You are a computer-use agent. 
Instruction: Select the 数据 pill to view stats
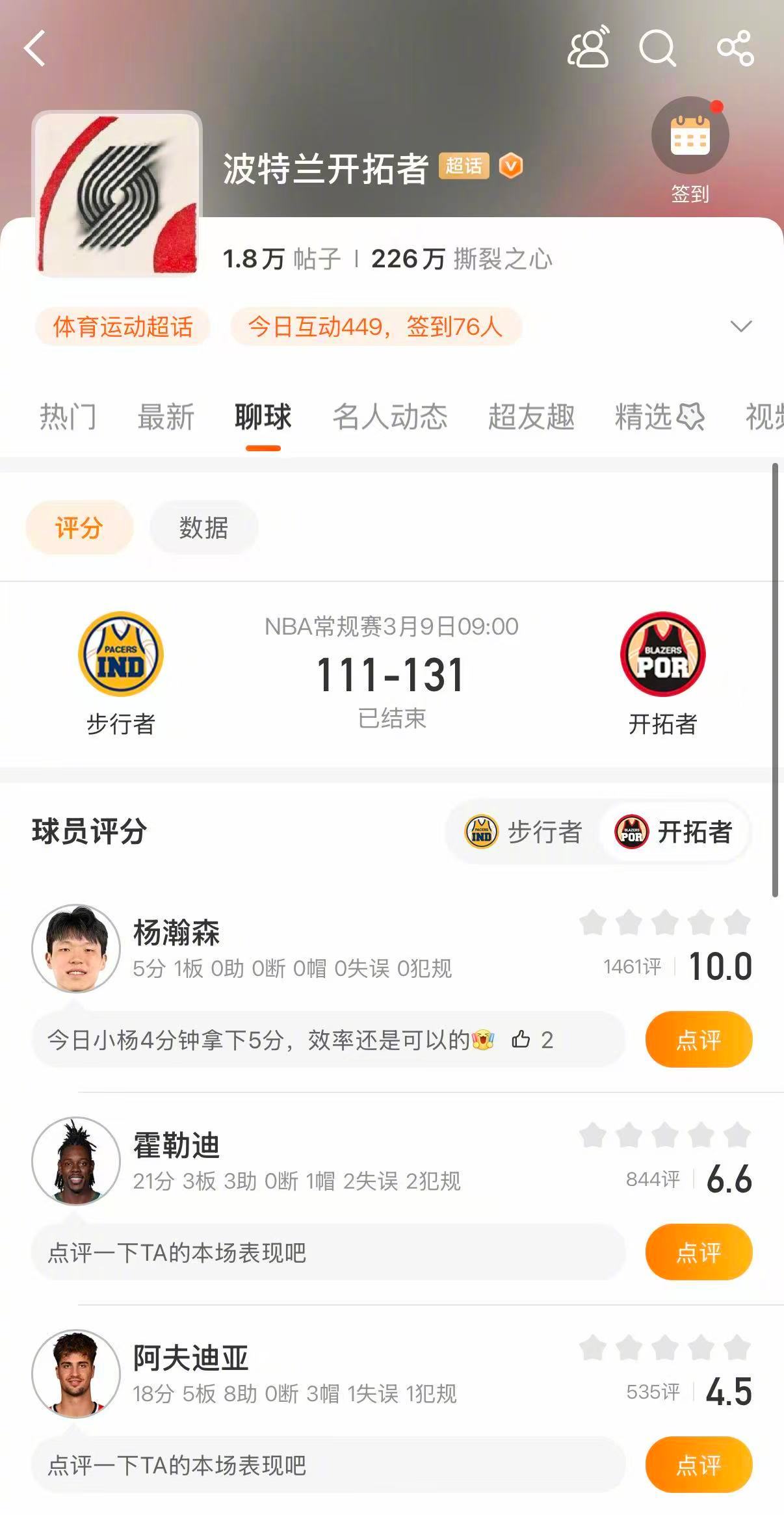coord(203,528)
